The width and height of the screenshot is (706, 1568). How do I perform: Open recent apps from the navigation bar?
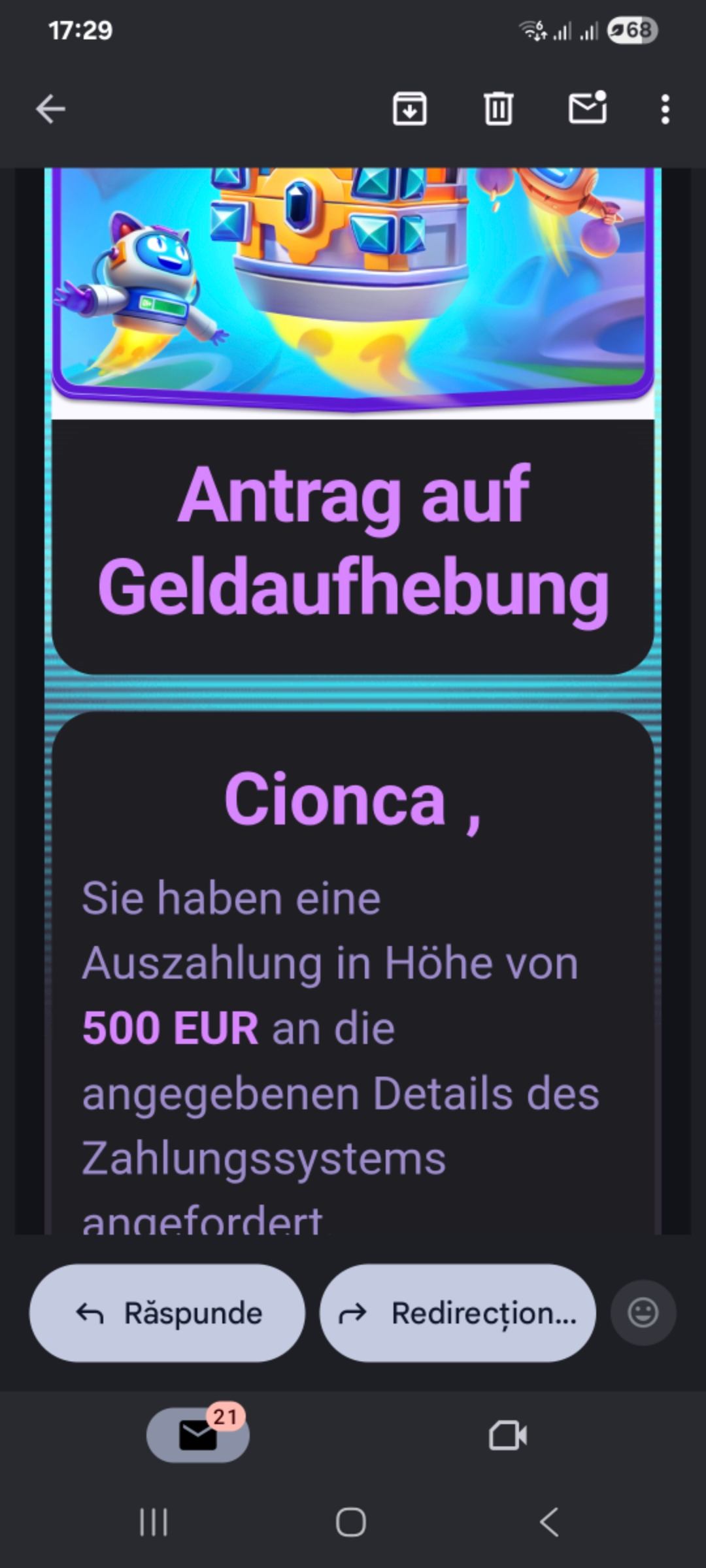pyautogui.click(x=154, y=1522)
